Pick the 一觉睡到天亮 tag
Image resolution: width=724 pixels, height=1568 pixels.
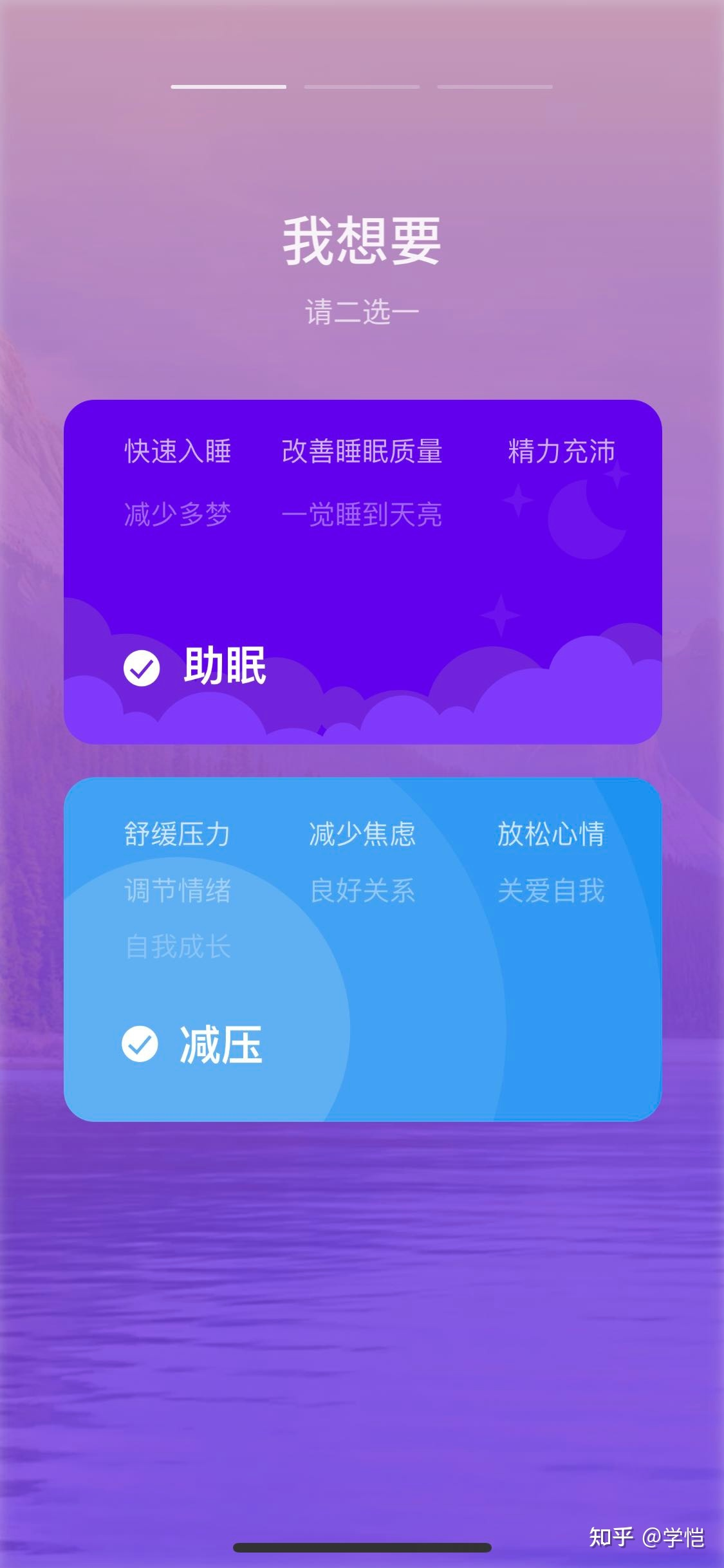point(364,515)
